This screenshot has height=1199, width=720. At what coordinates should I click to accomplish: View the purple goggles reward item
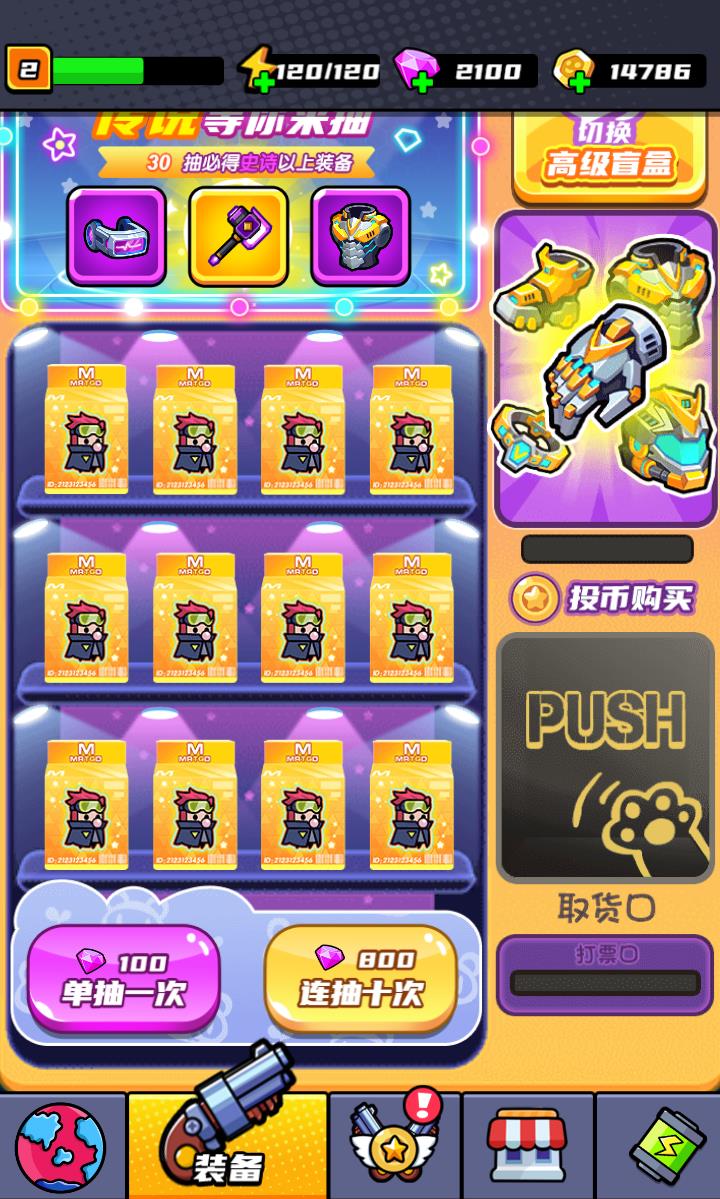tap(117, 237)
